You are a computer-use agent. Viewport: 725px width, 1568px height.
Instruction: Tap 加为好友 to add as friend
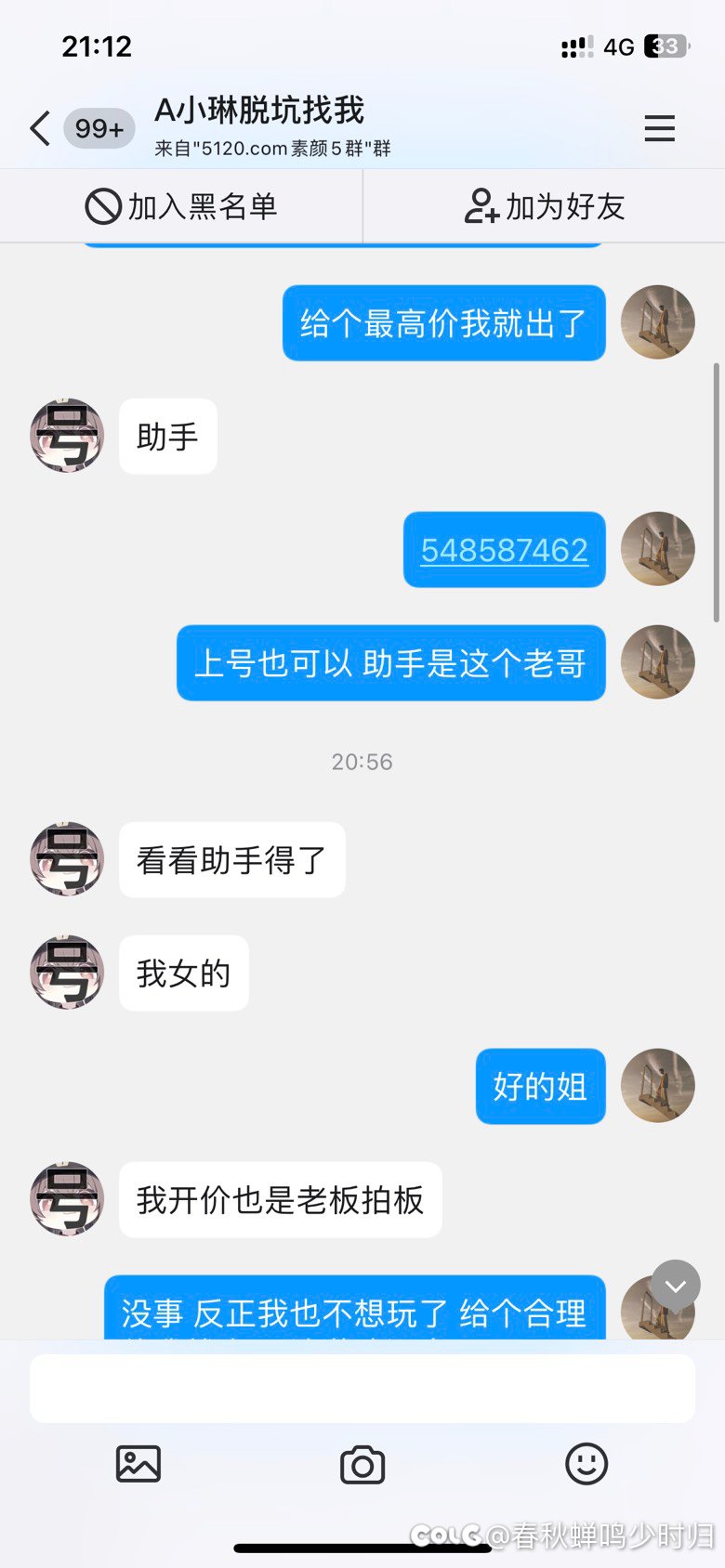pyautogui.click(x=544, y=206)
